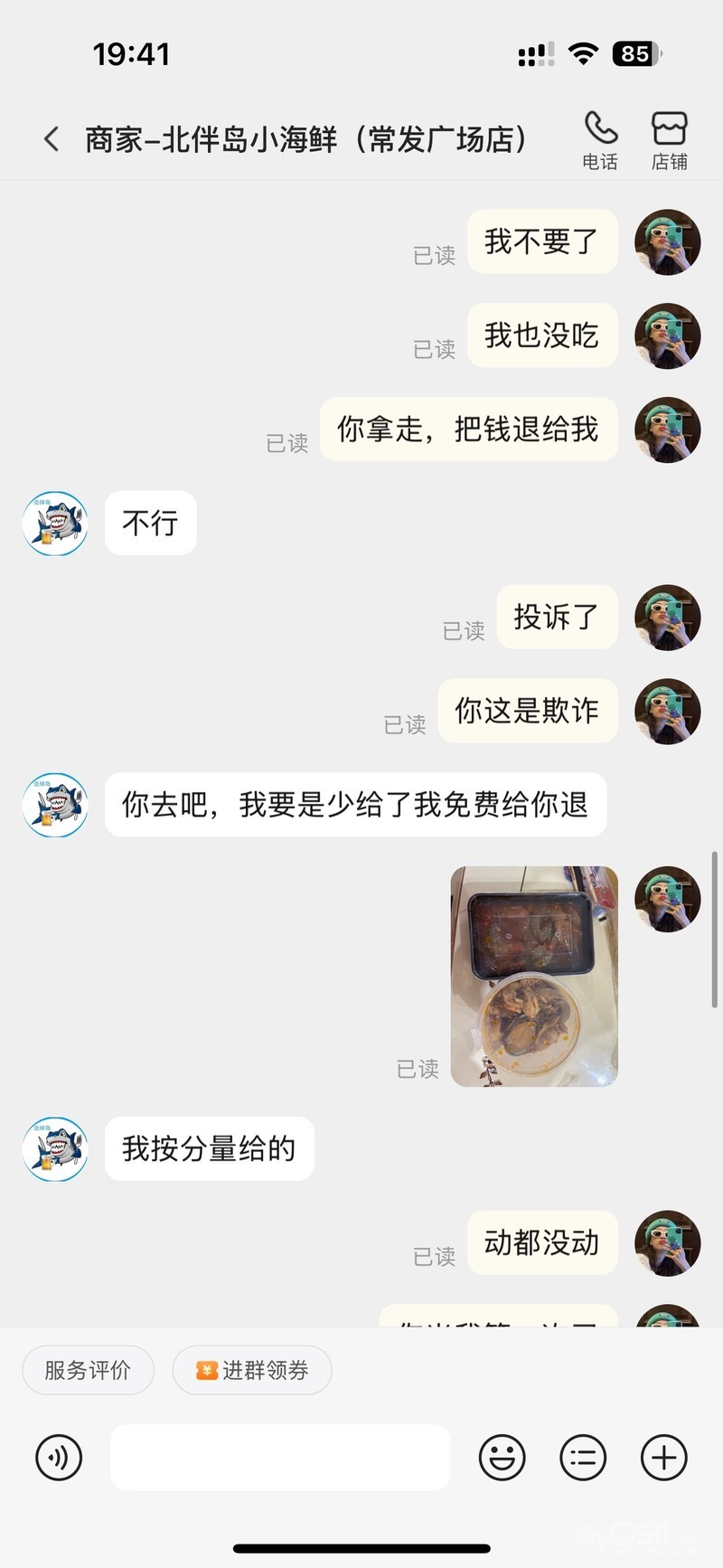Open the plus attachment menu
This screenshot has height=1568, width=723.
(x=663, y=1458)
